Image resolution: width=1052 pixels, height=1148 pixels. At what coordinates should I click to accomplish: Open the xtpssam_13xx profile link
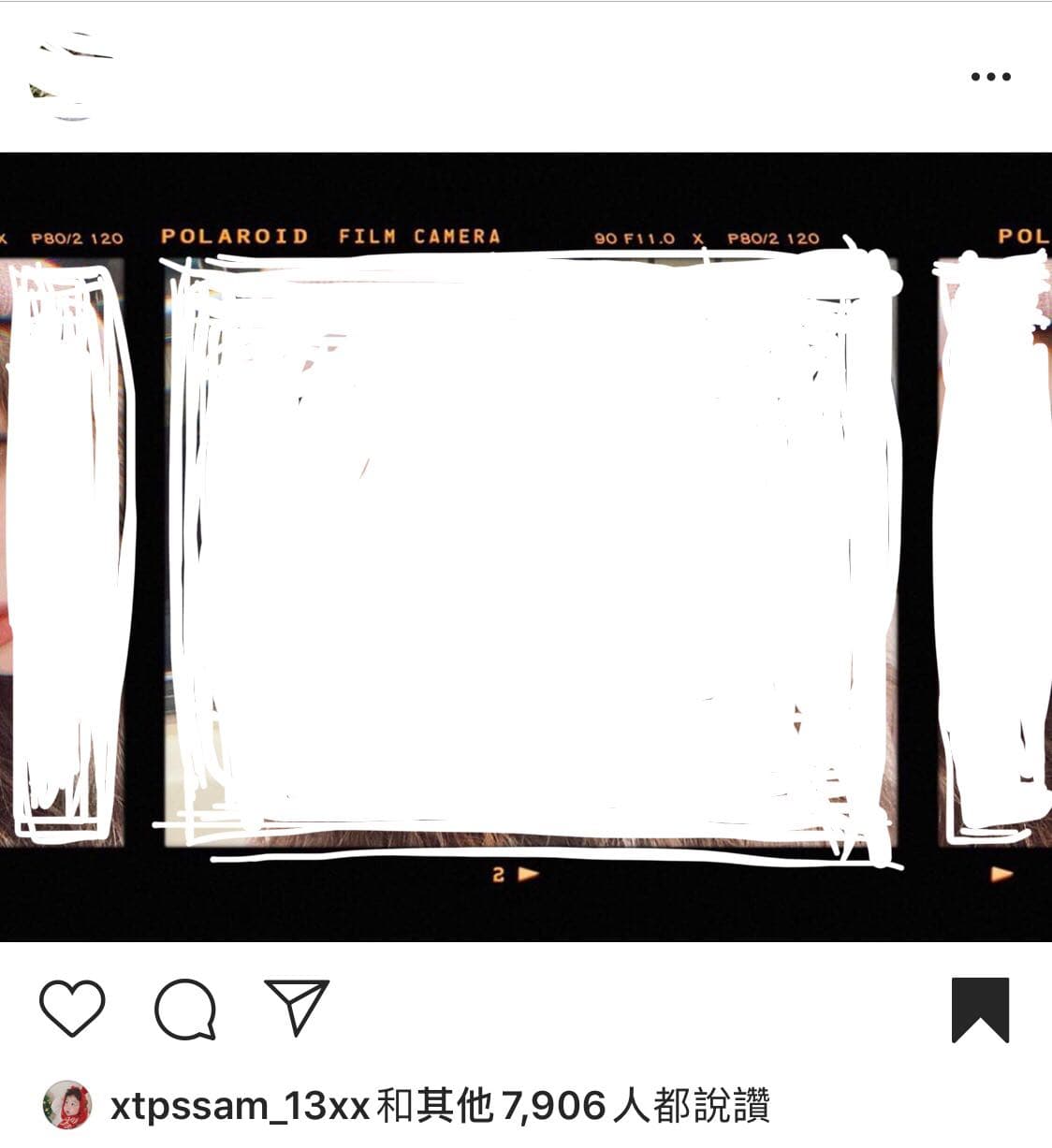click(241, 1106)
